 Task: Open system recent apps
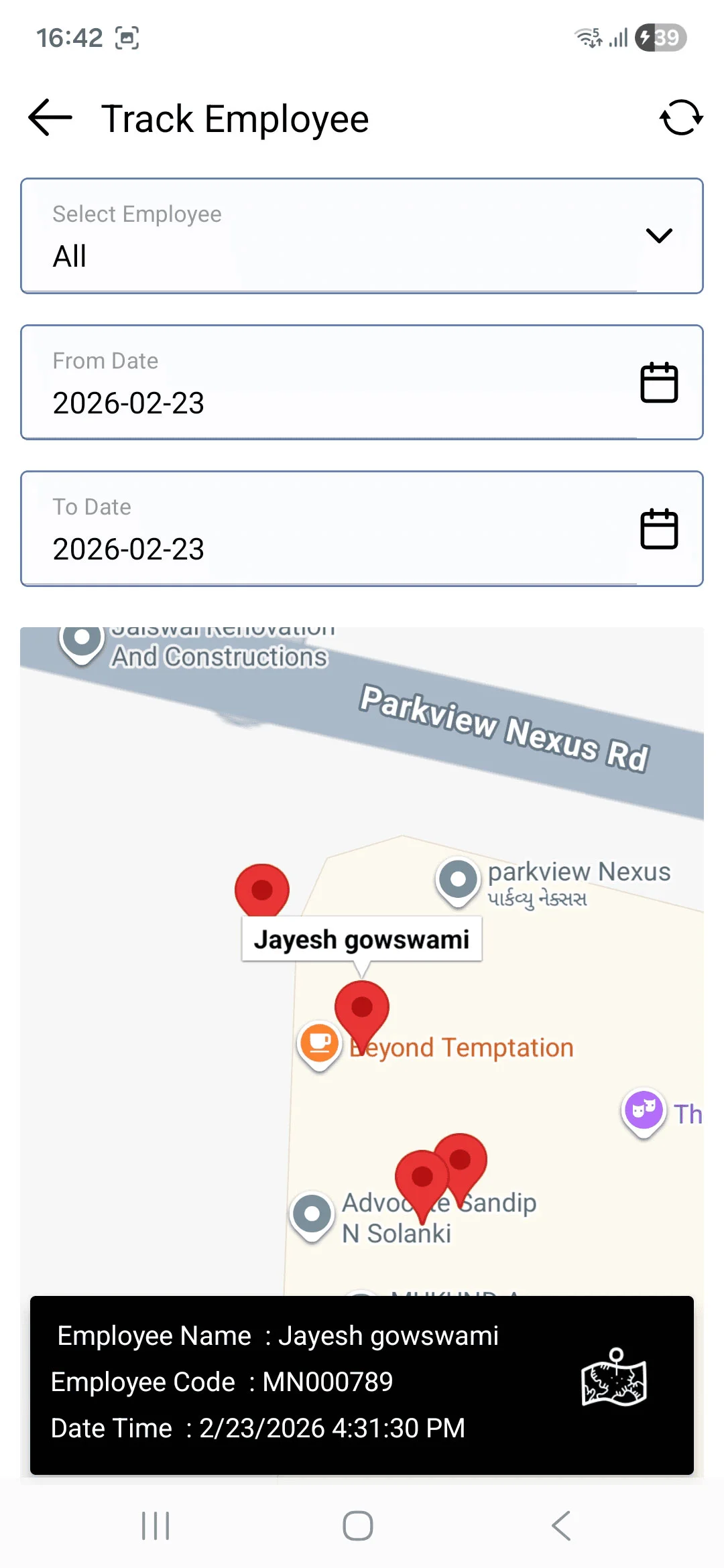[x=156, y=1526]
